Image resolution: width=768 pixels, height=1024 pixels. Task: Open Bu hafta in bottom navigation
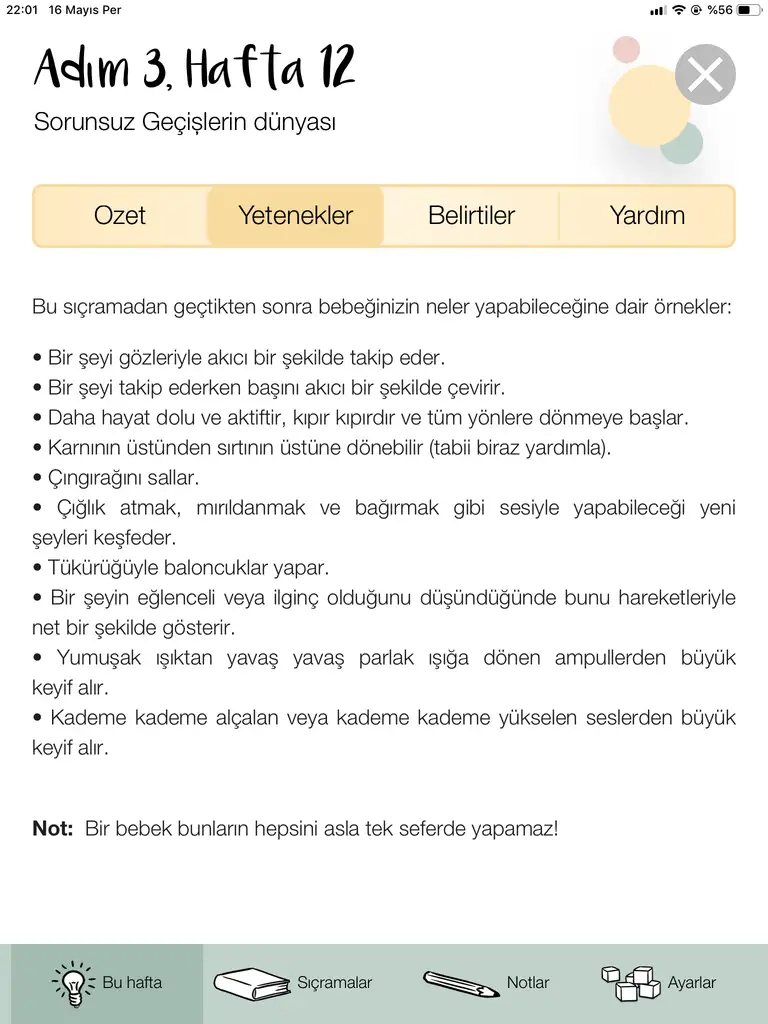tap(106, 983)
